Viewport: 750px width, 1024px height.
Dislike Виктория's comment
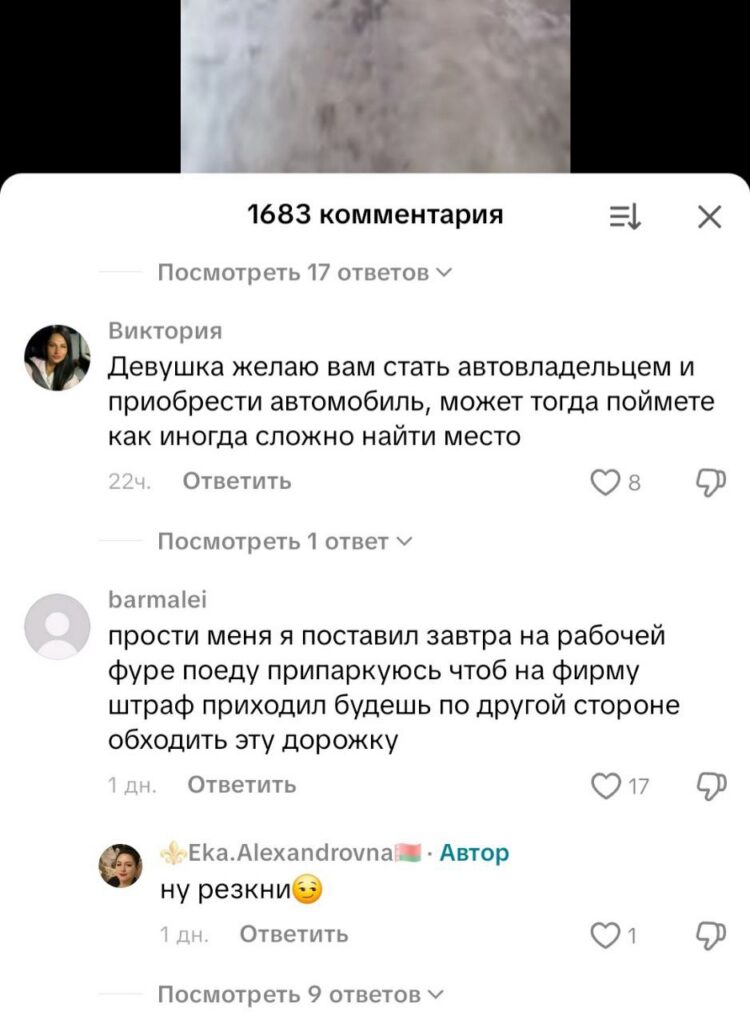pyautogui.click(x=709, y=483)
